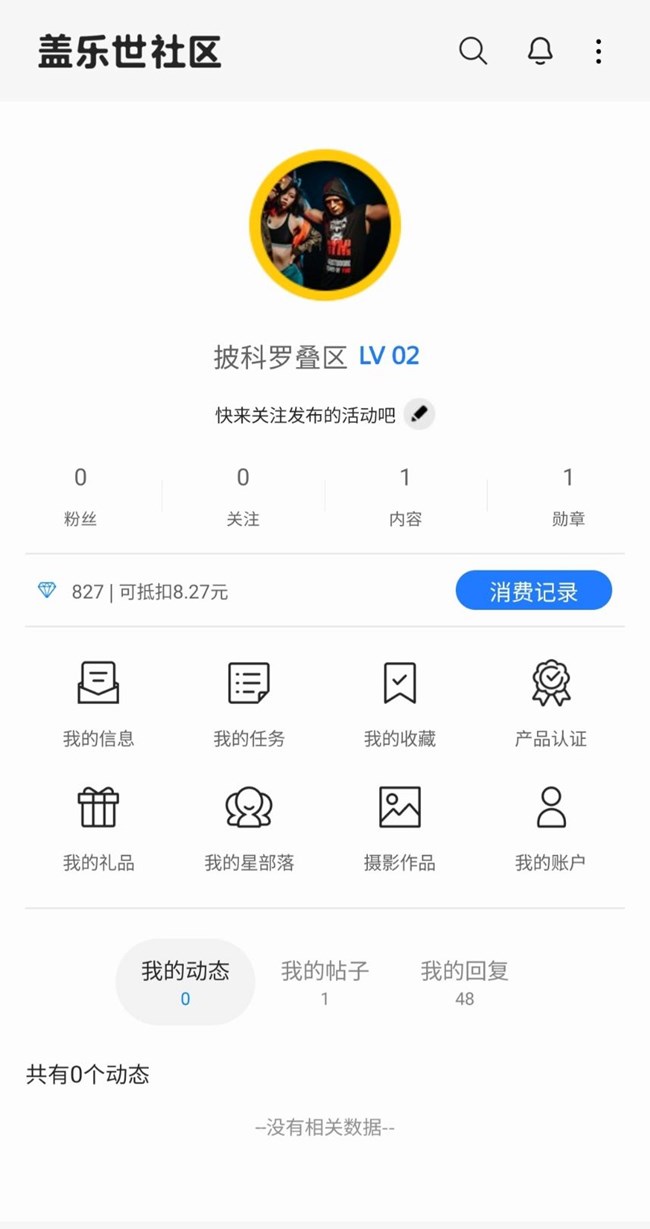Tap the profile avatar picture
Viewport: 650px width, 1229px height.
(x=325, y=225)
